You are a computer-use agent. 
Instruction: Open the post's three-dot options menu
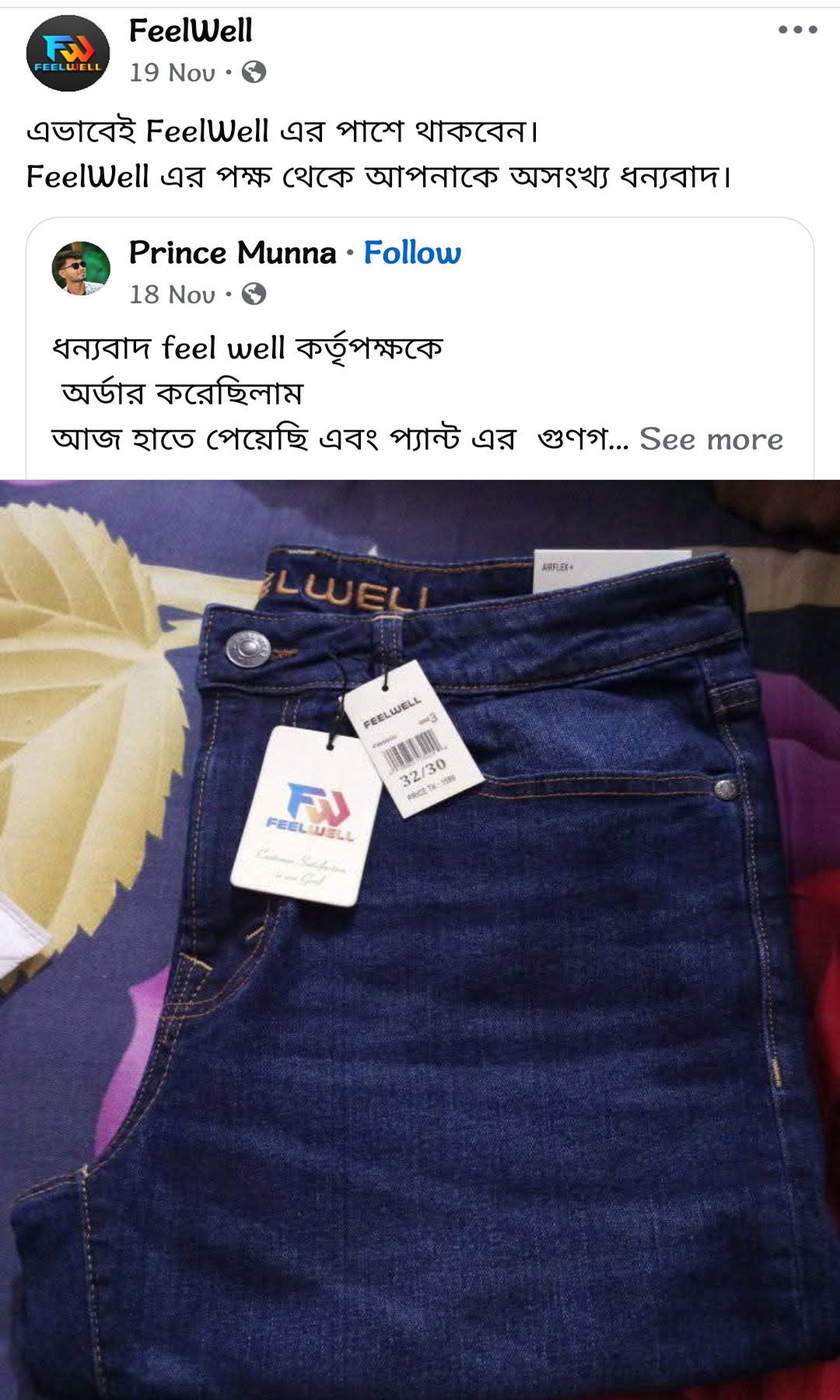coord(797,30)
